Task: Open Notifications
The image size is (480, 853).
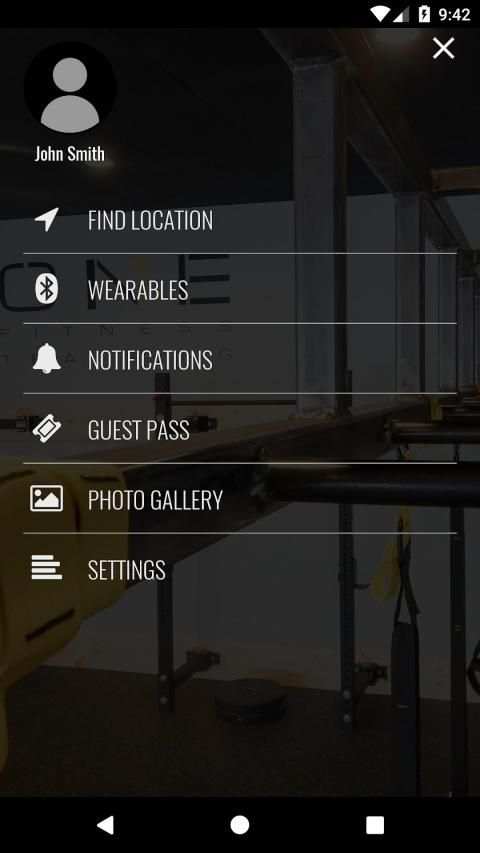Action: pyautogui.click(x=240, y=359)
